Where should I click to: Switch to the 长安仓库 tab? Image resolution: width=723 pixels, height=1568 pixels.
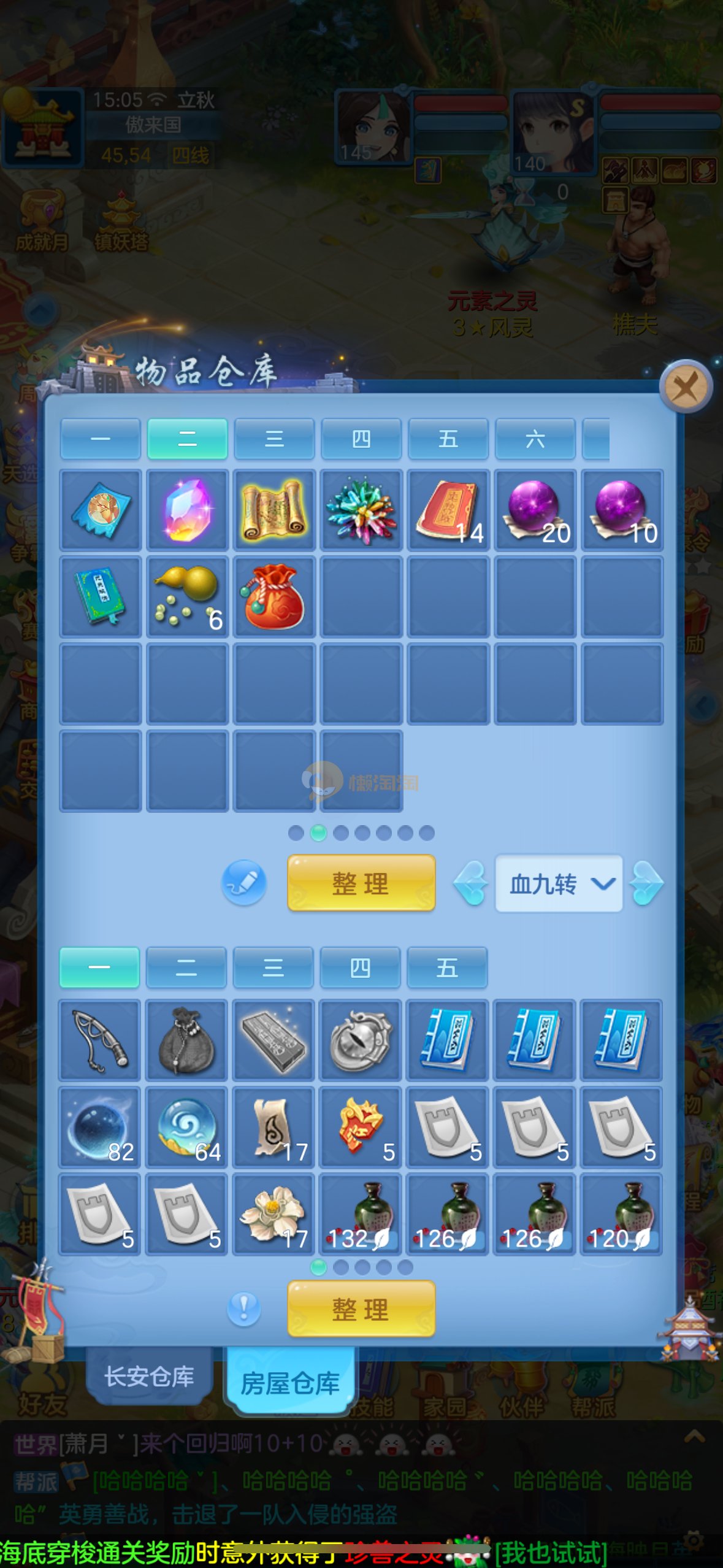(150, 1376)
